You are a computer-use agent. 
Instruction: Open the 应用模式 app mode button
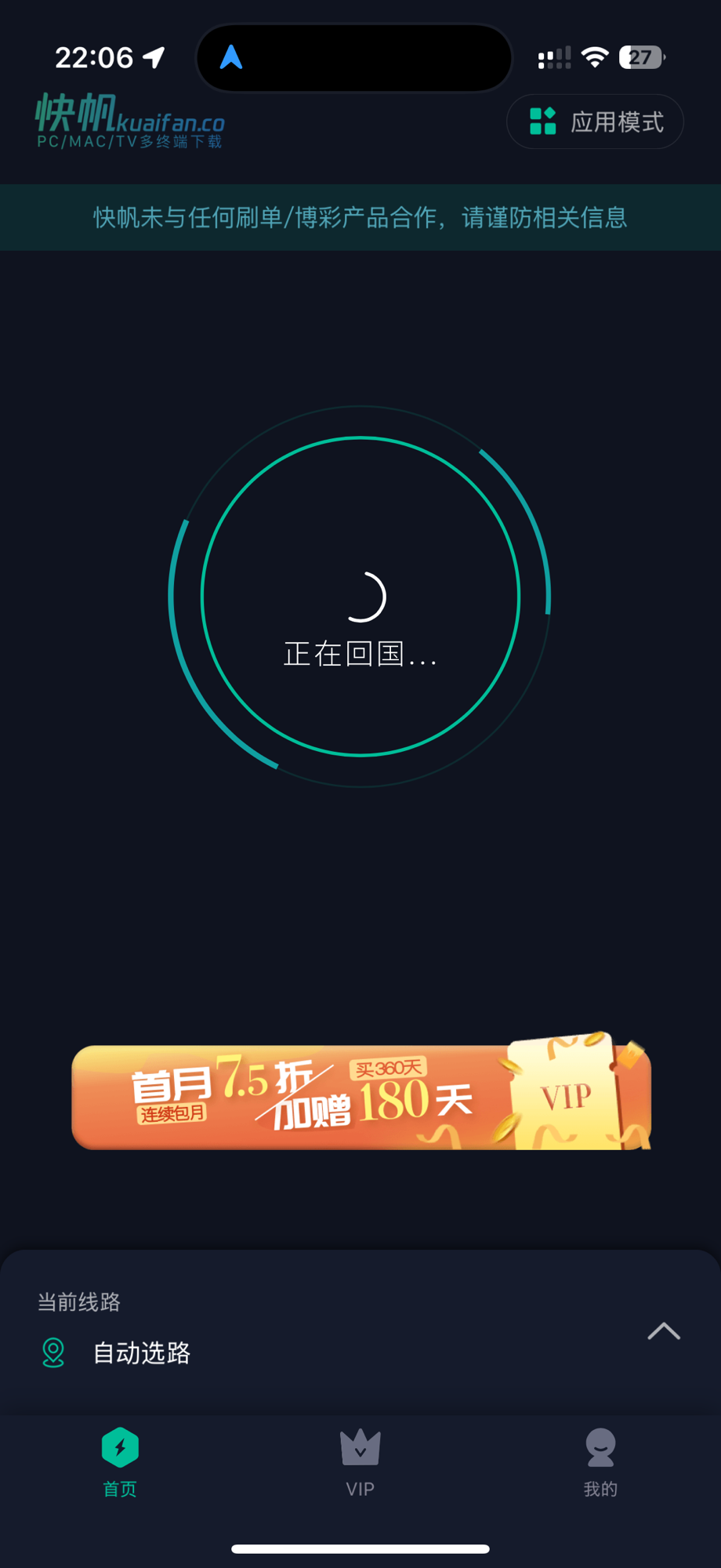[595, 122]
